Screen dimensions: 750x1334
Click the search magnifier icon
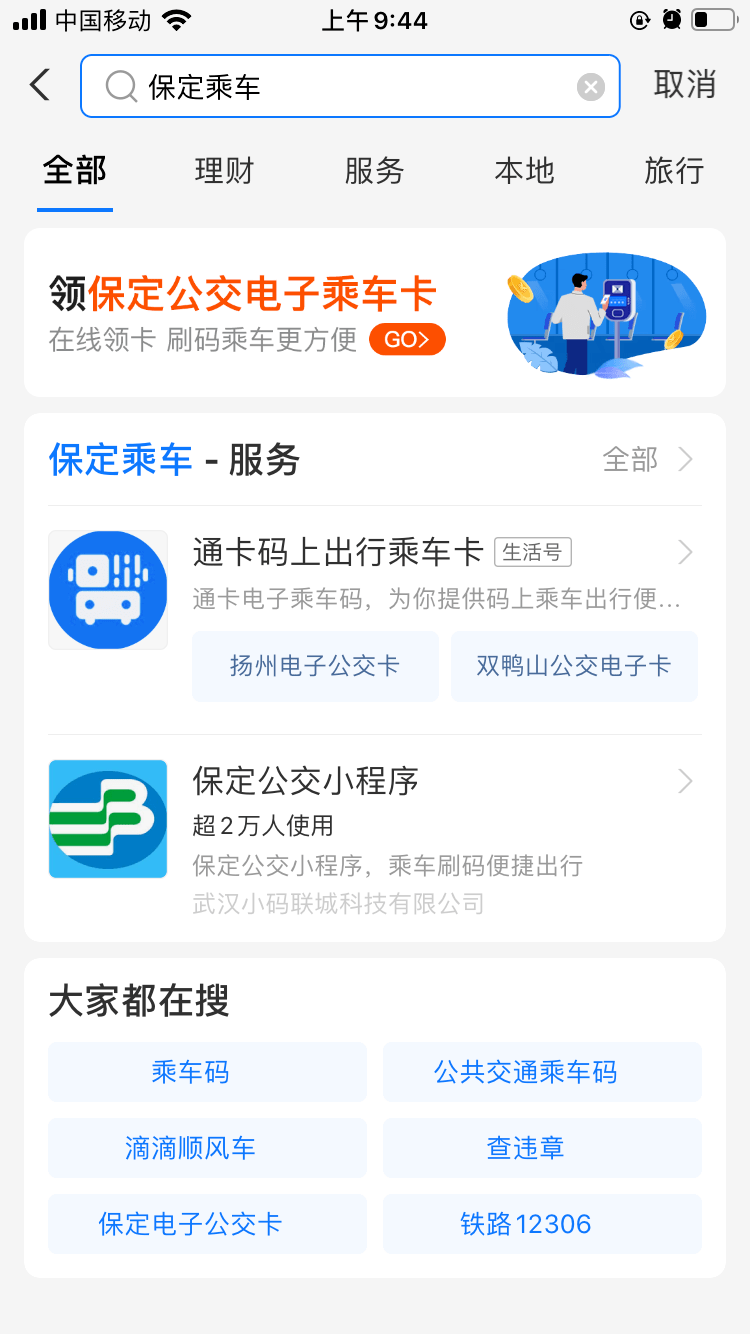pos(120,86)
